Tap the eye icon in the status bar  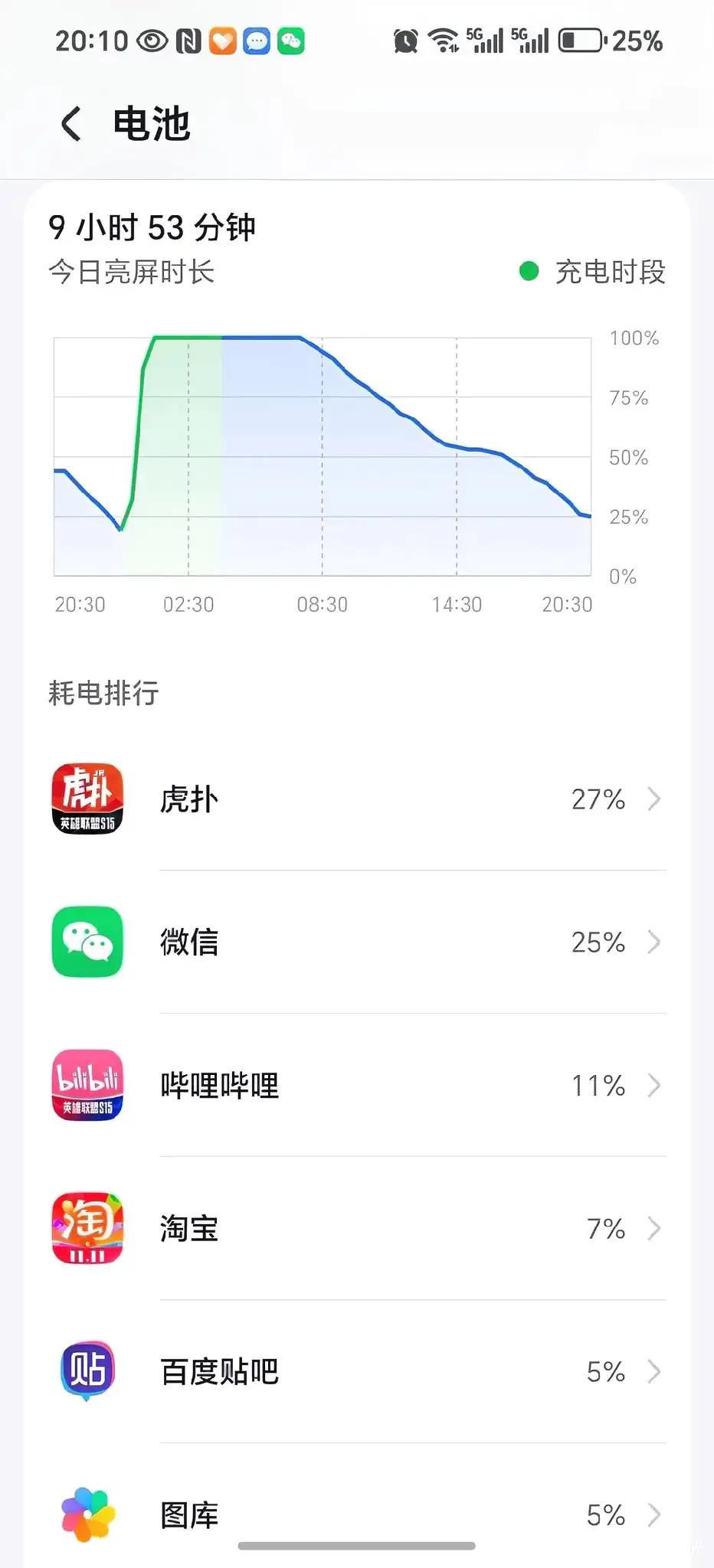pyautogui.click(x=151, y=40)
